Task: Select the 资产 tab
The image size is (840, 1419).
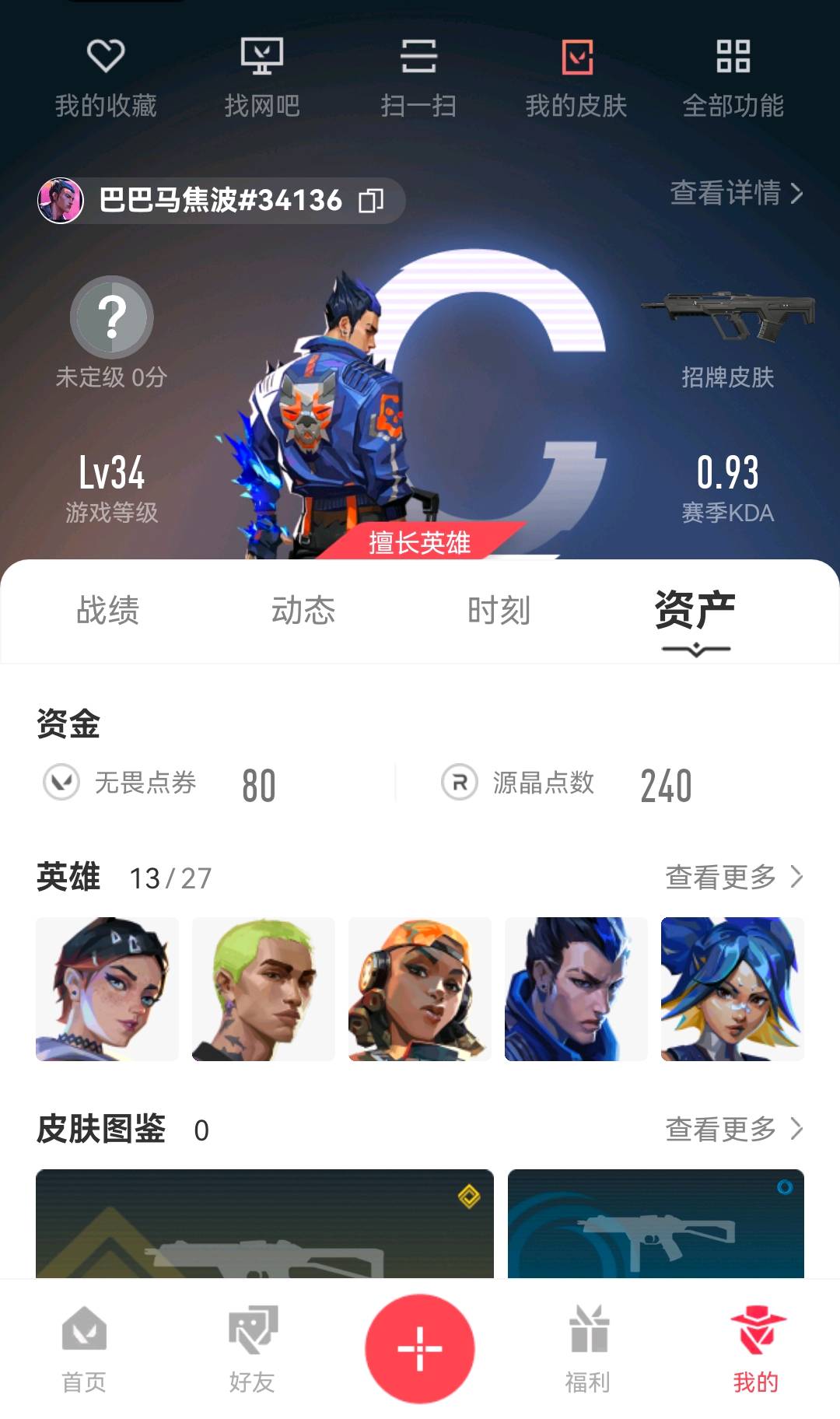Action: coord(695,611)
